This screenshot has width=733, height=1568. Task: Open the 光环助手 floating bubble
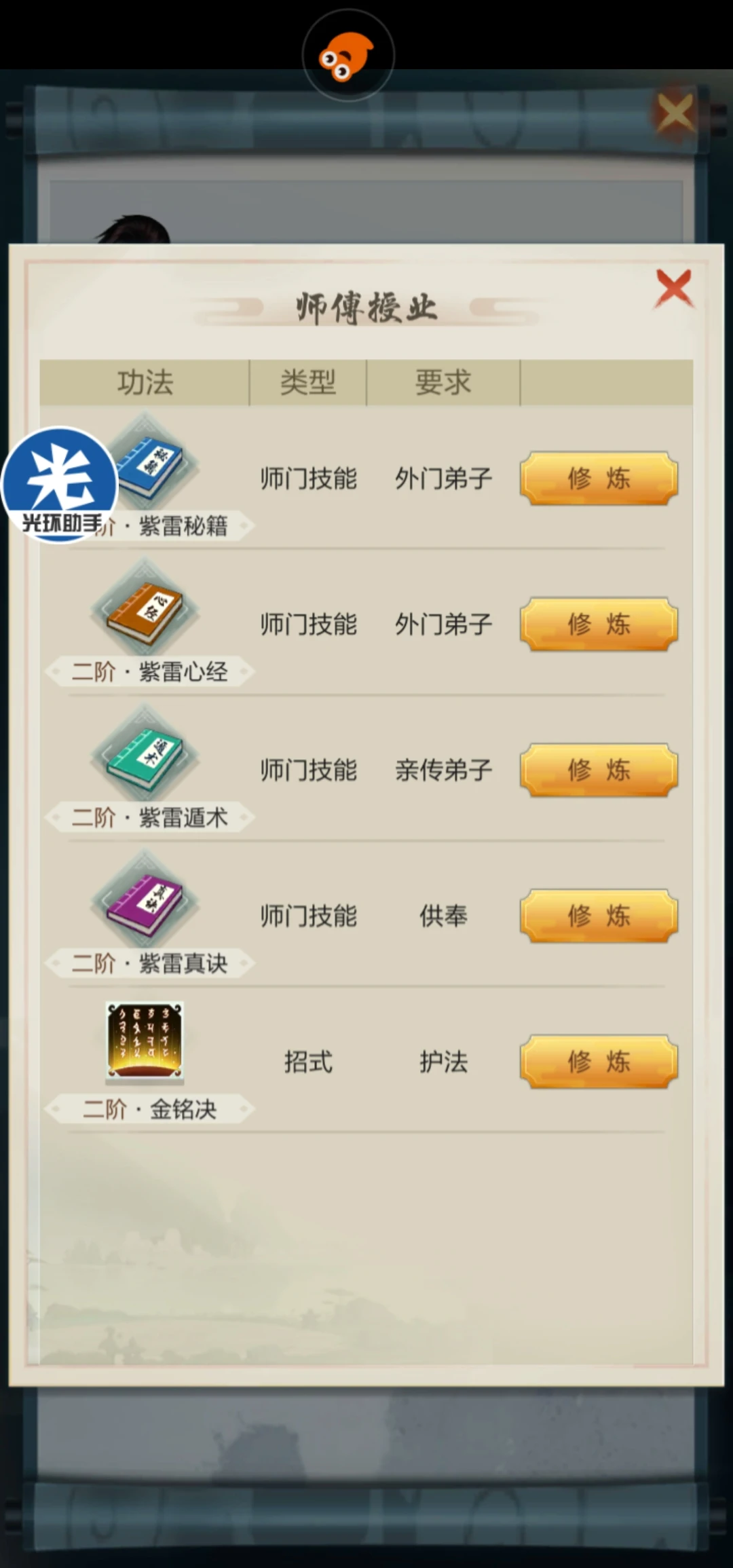point(60,485)
